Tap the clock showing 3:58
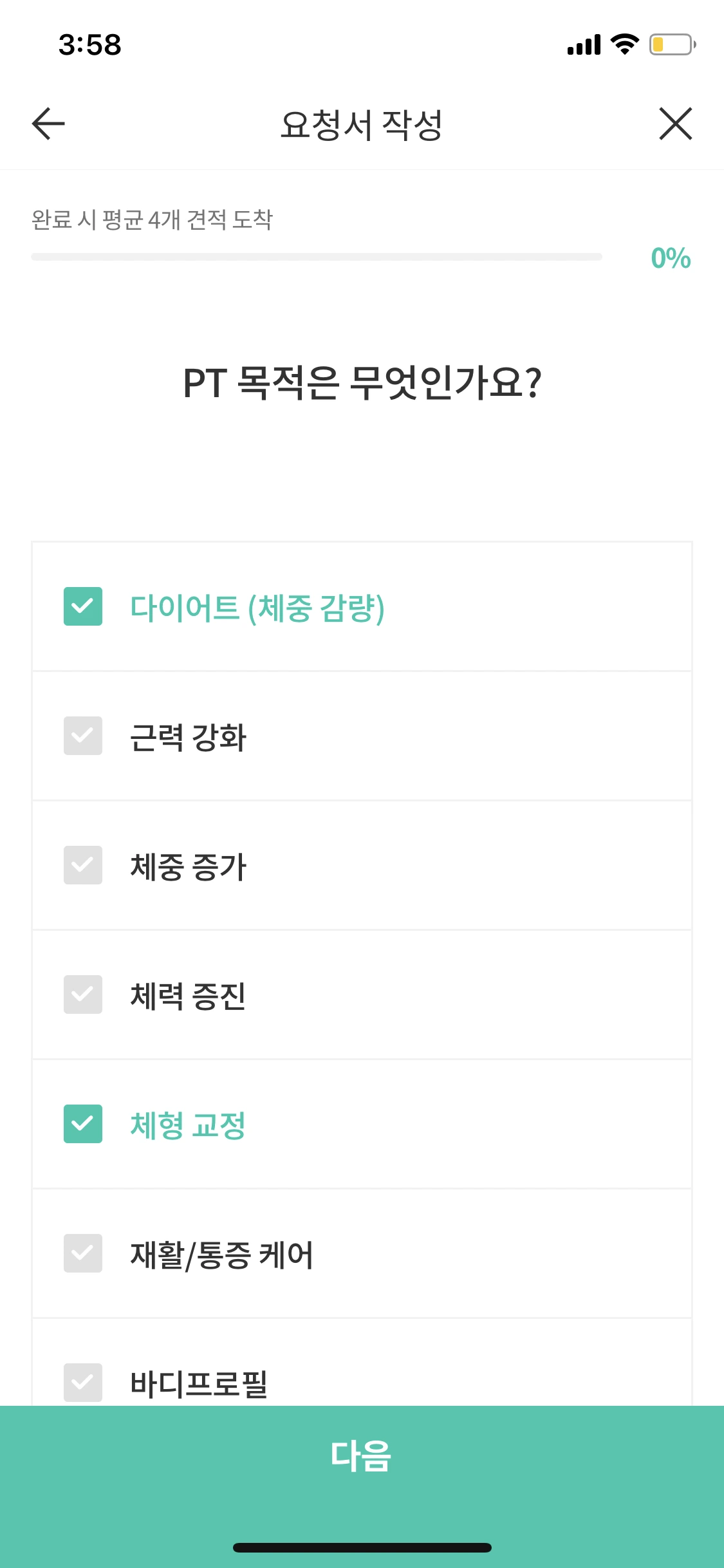Viewport: 724px width, 1568px height. 90,44
